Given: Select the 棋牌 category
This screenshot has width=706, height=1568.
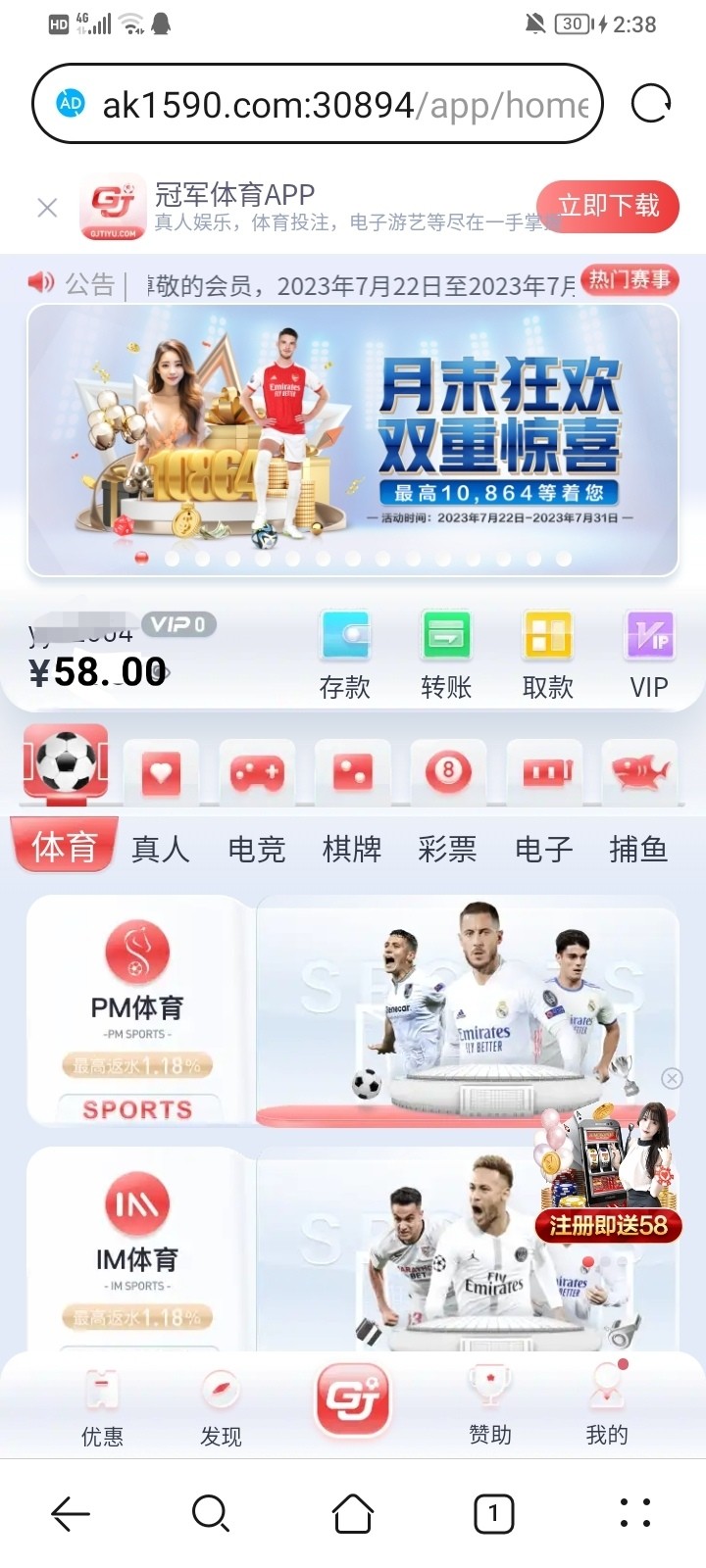Looking at the screenshot, I should coord(352,848).
